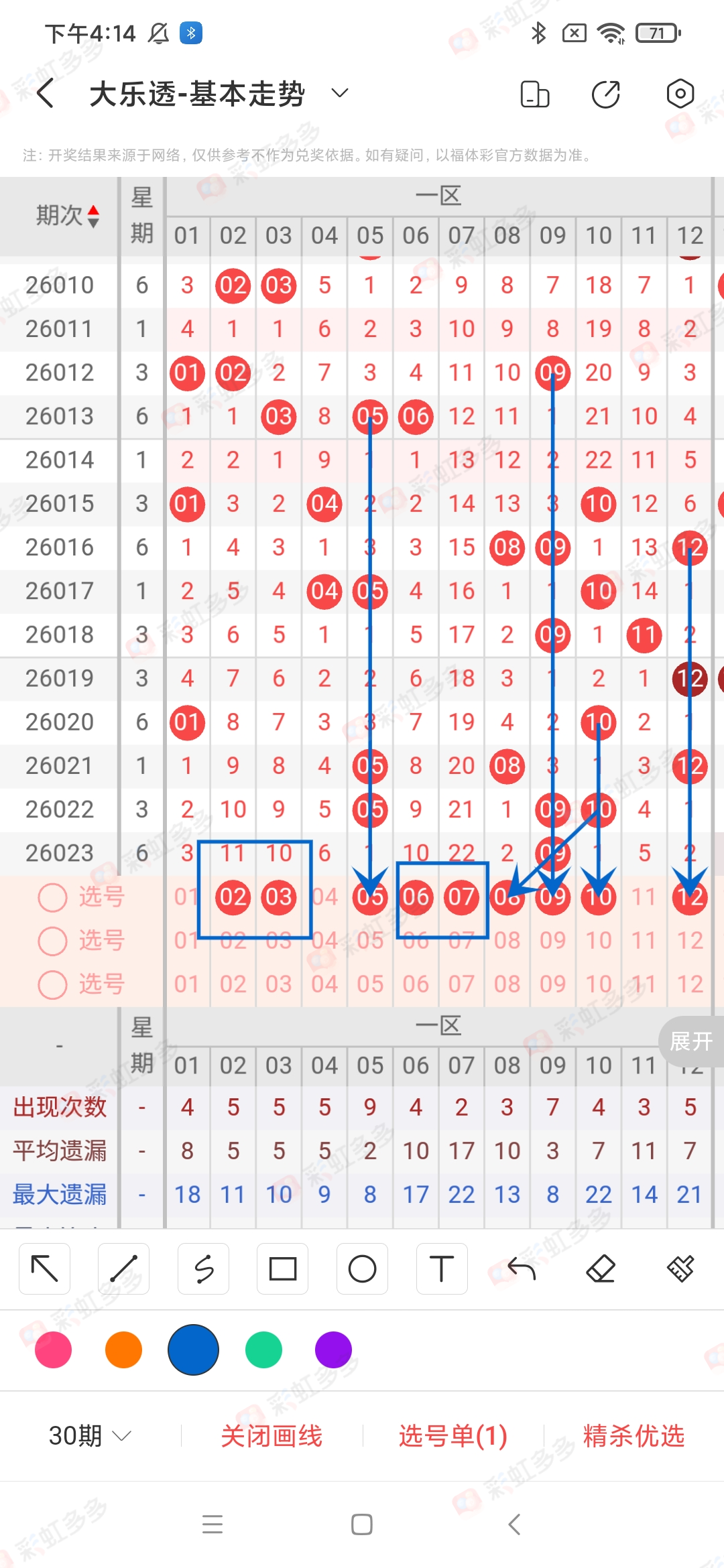Open the 大乐透-基本走势 title dropdown
724x1568 pixels.
(339, 94)
